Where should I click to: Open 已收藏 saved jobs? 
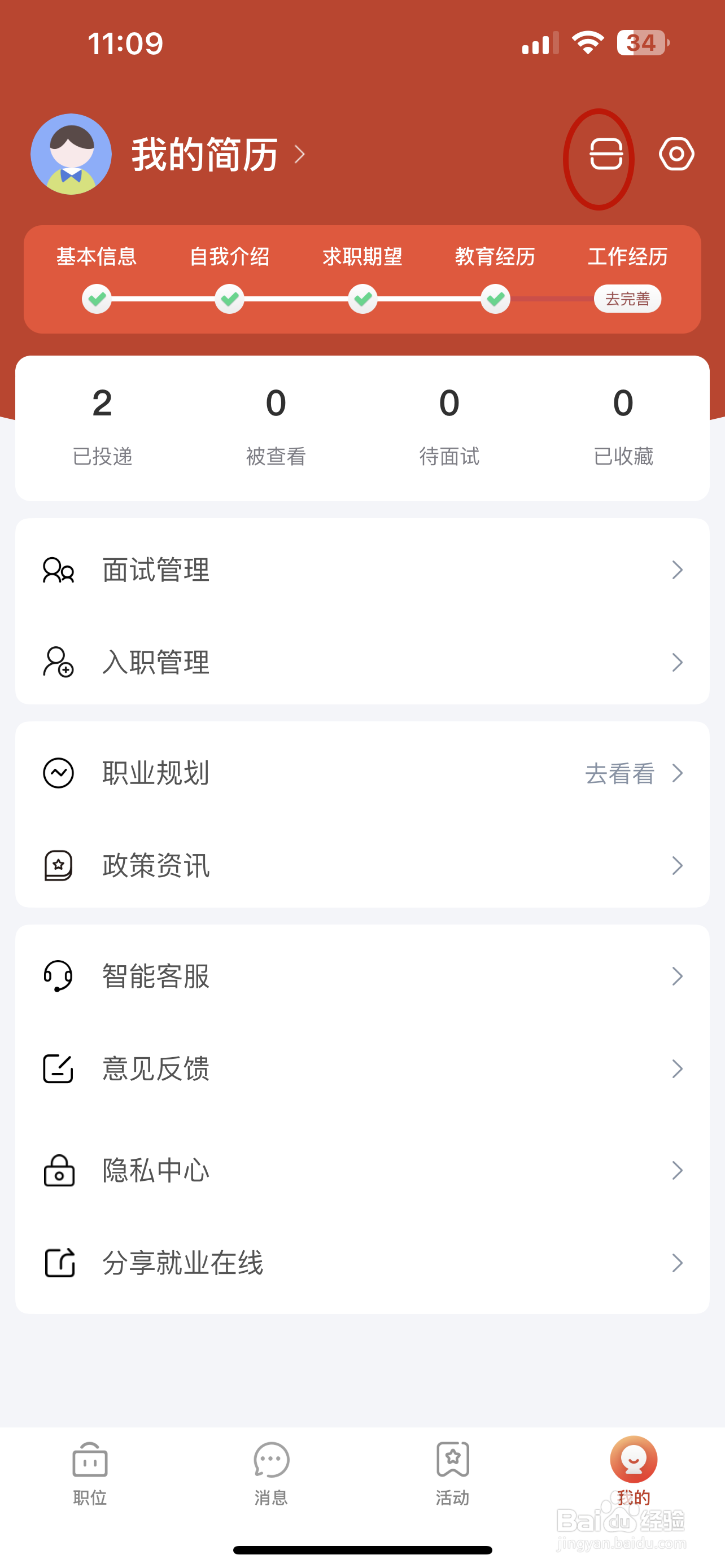coord(623,426)
